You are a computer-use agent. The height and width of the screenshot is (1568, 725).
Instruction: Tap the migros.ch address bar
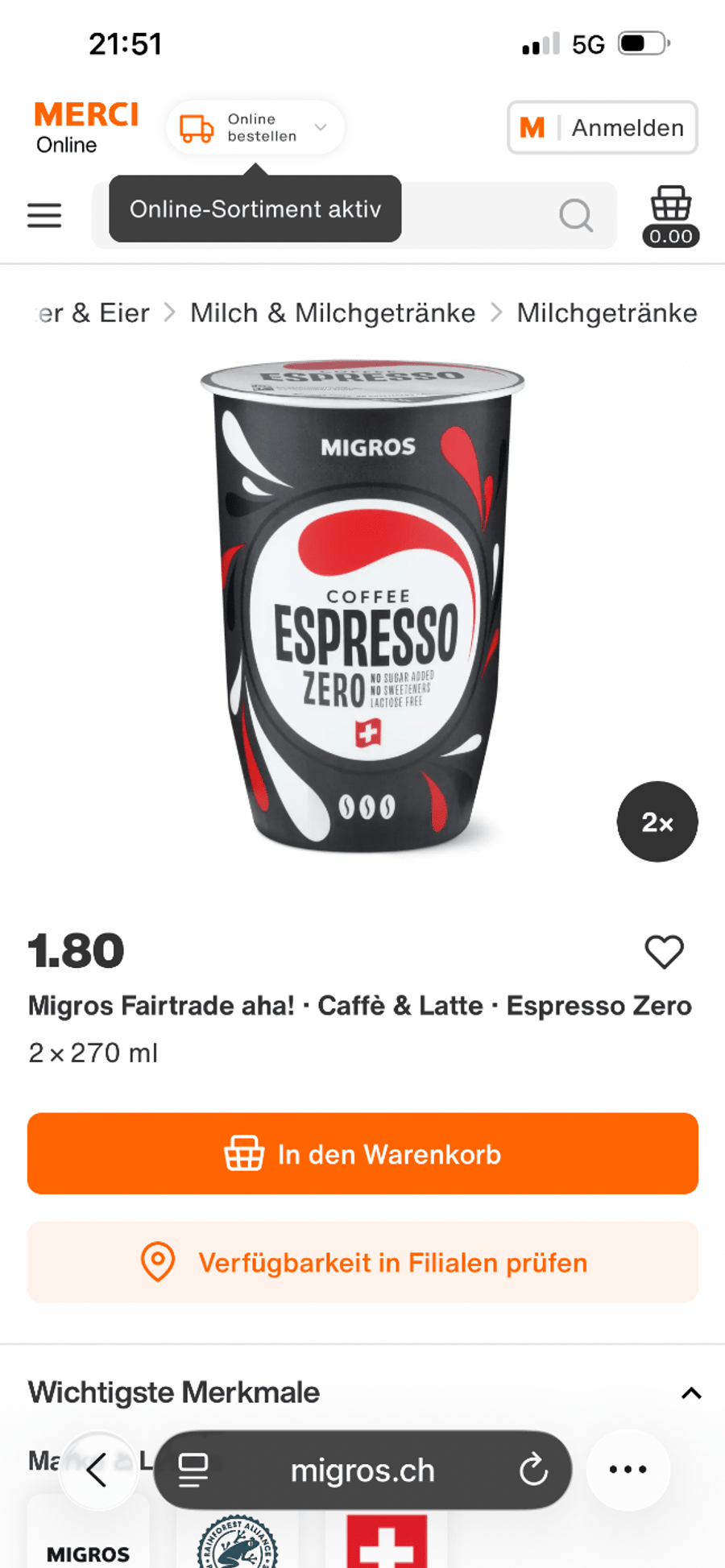362,1470
